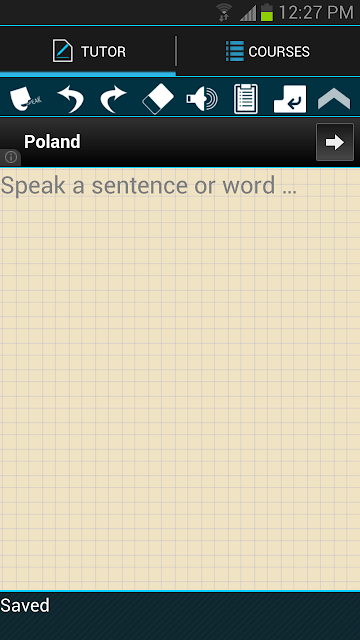
Task: Go to next item with the right arrow
Action: point(335,142)
